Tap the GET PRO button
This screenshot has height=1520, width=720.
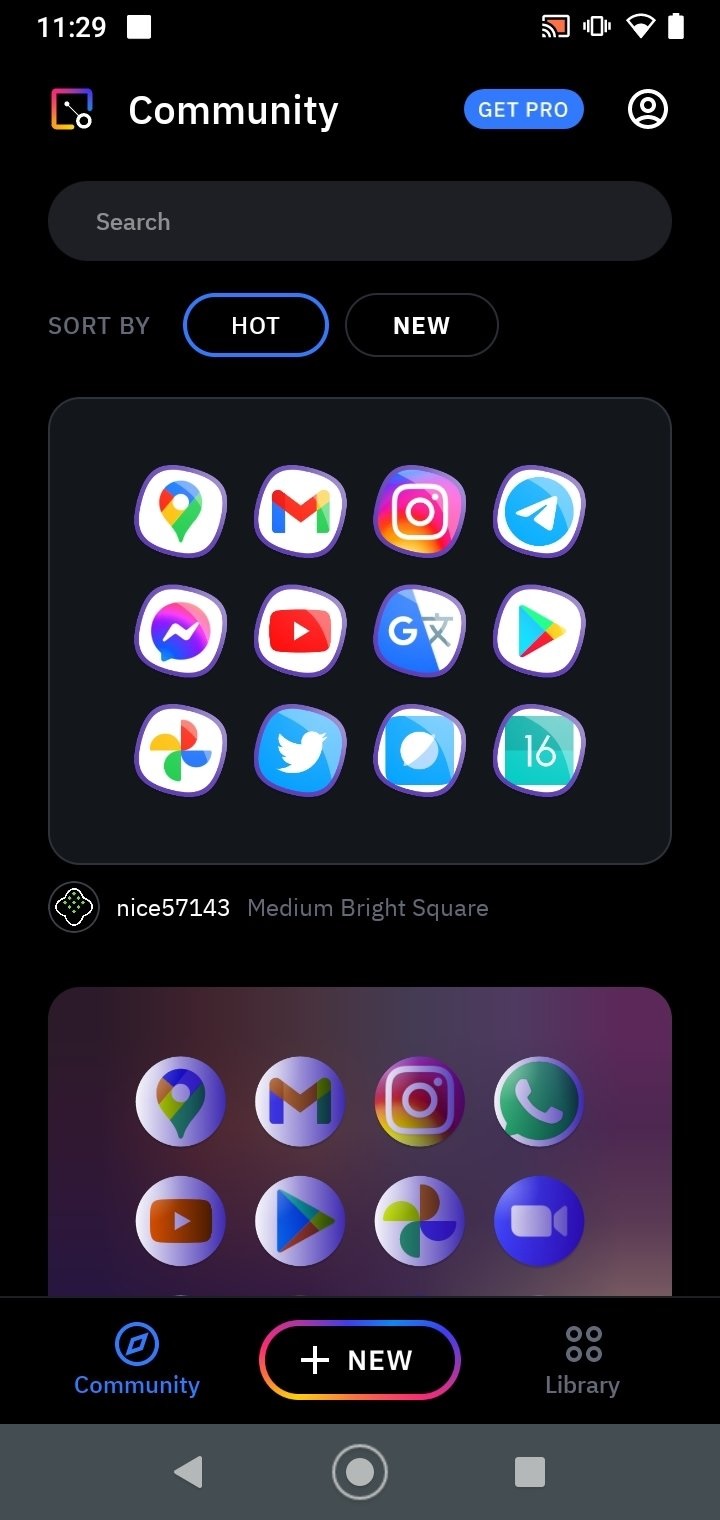(523, 109)
